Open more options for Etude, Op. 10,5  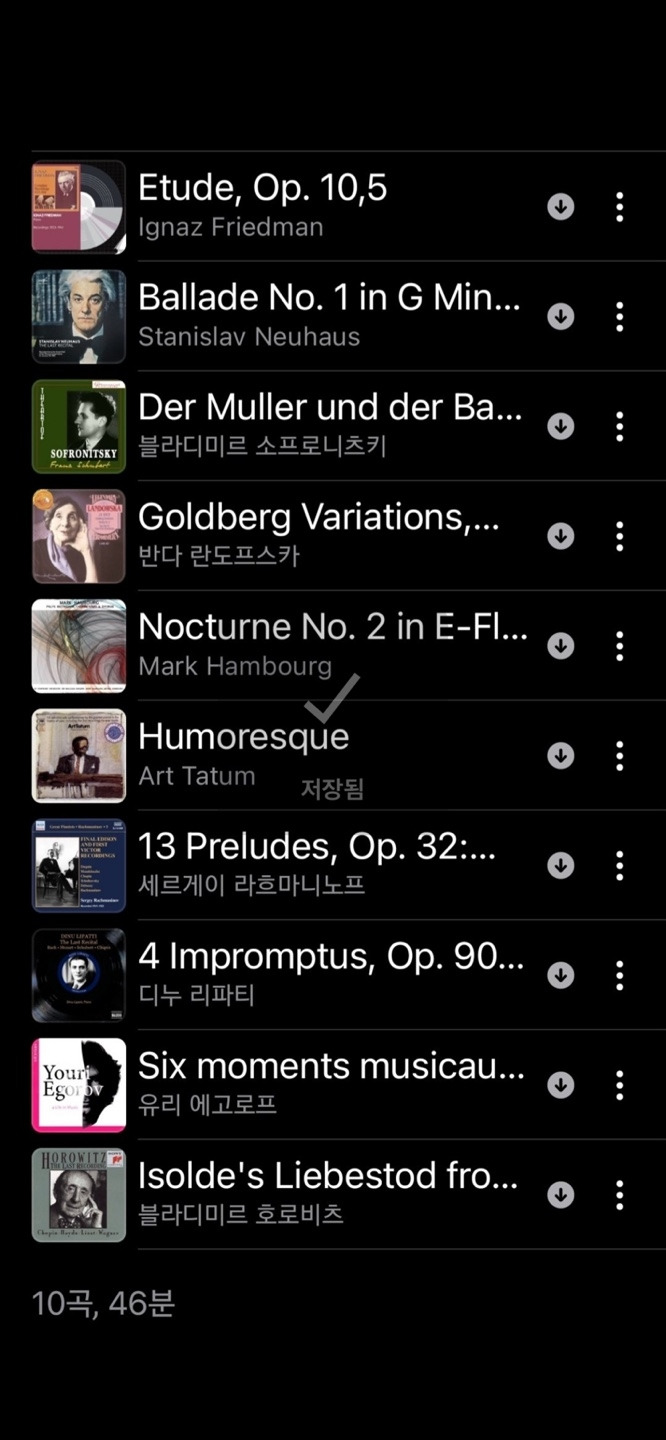coord(620,207)
